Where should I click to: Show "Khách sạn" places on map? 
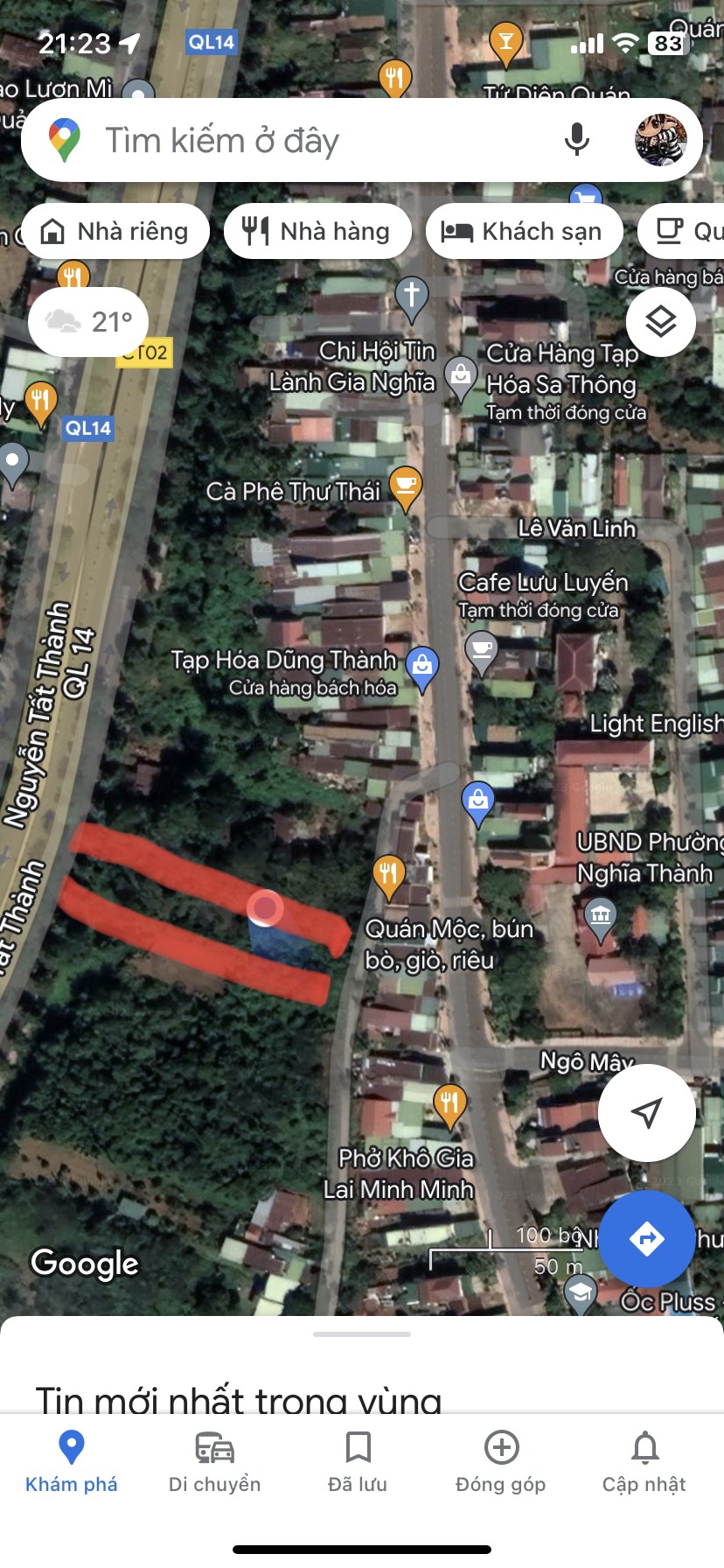click(x=524, y=232)
